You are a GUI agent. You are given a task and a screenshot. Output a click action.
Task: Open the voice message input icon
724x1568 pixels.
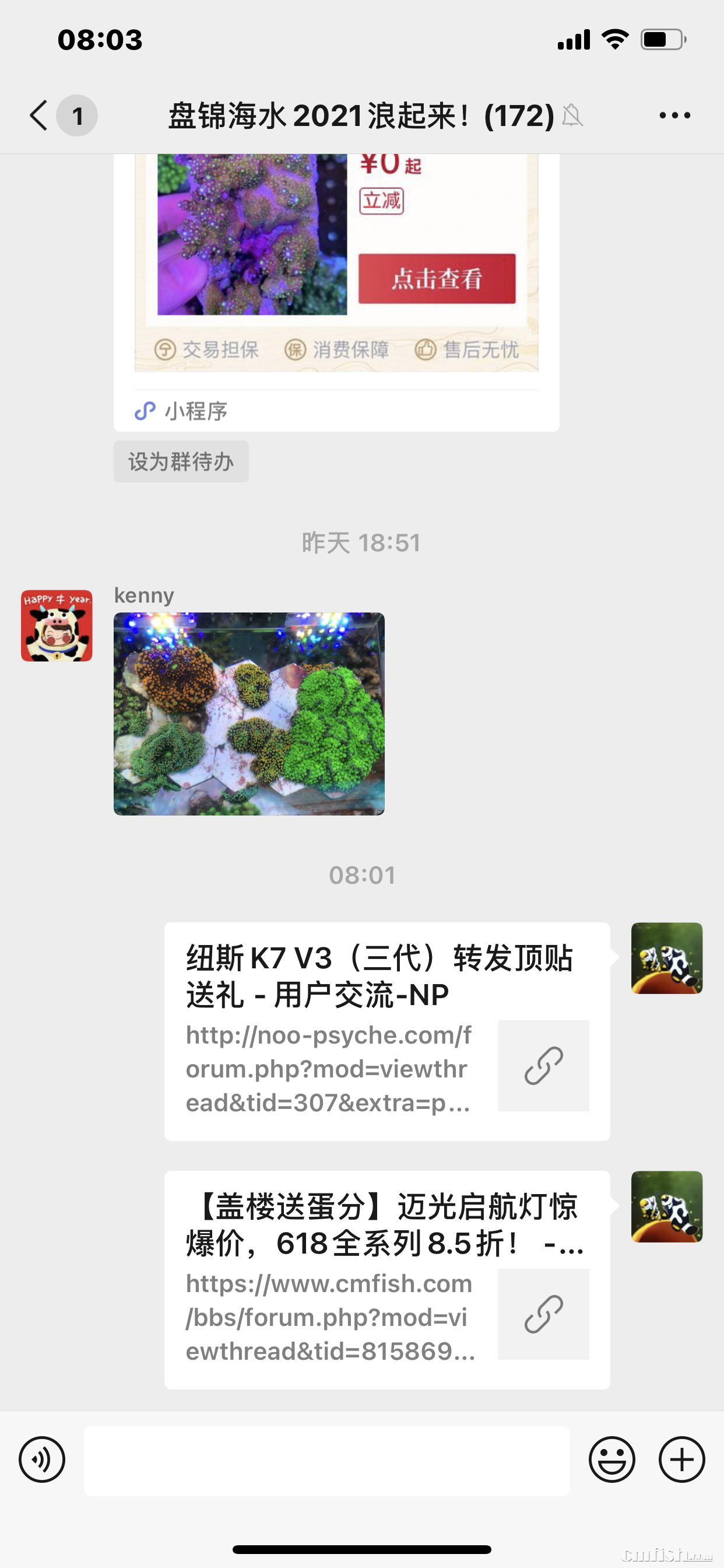tap(41, 1459)
